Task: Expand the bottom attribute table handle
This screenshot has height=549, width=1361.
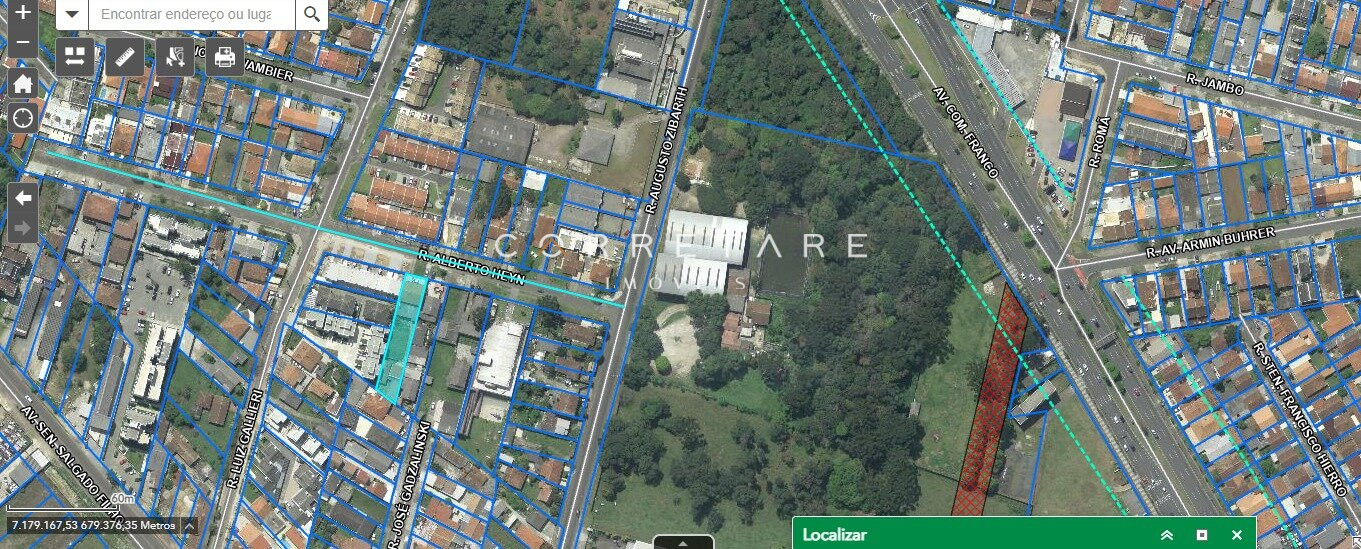Action: tap(683, 543)
